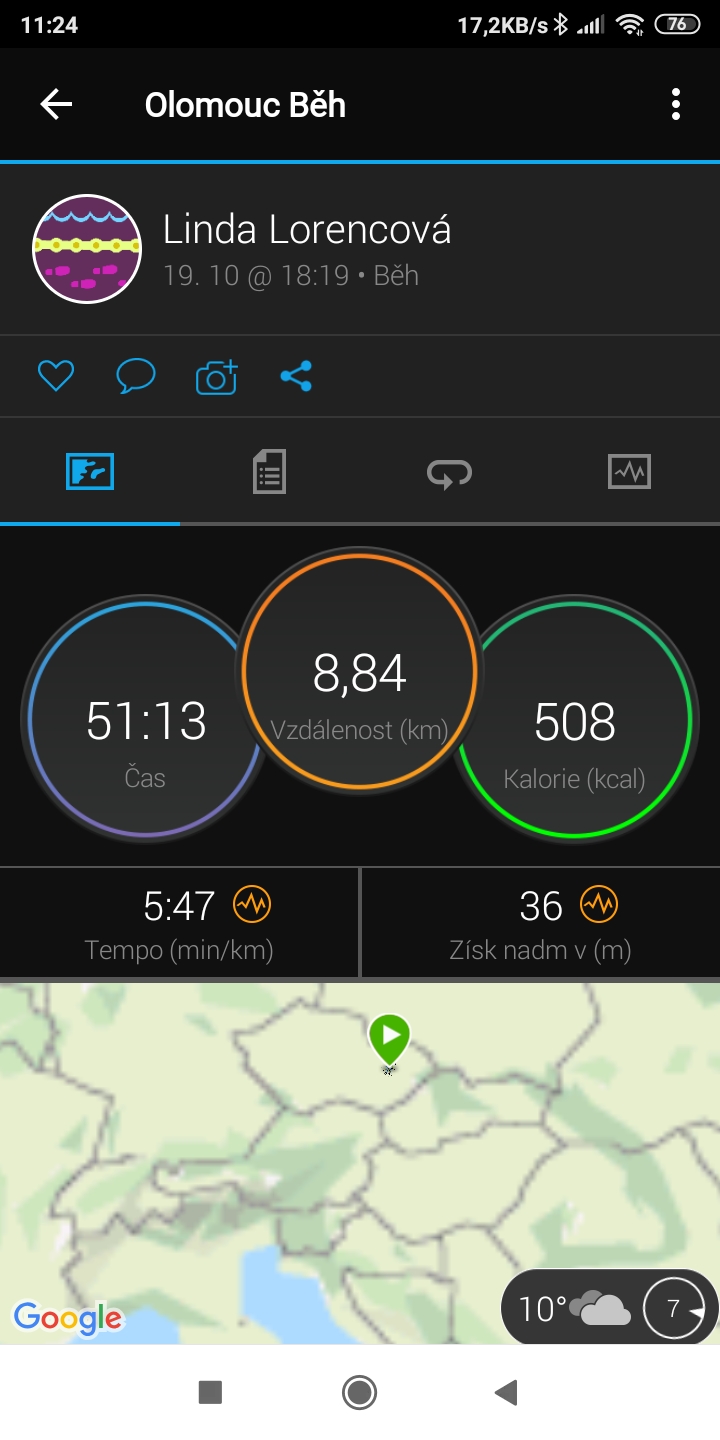Like this activity with the heart icon
The height and width of the screenshot is (1440, 720).
[x=56, y=376]
